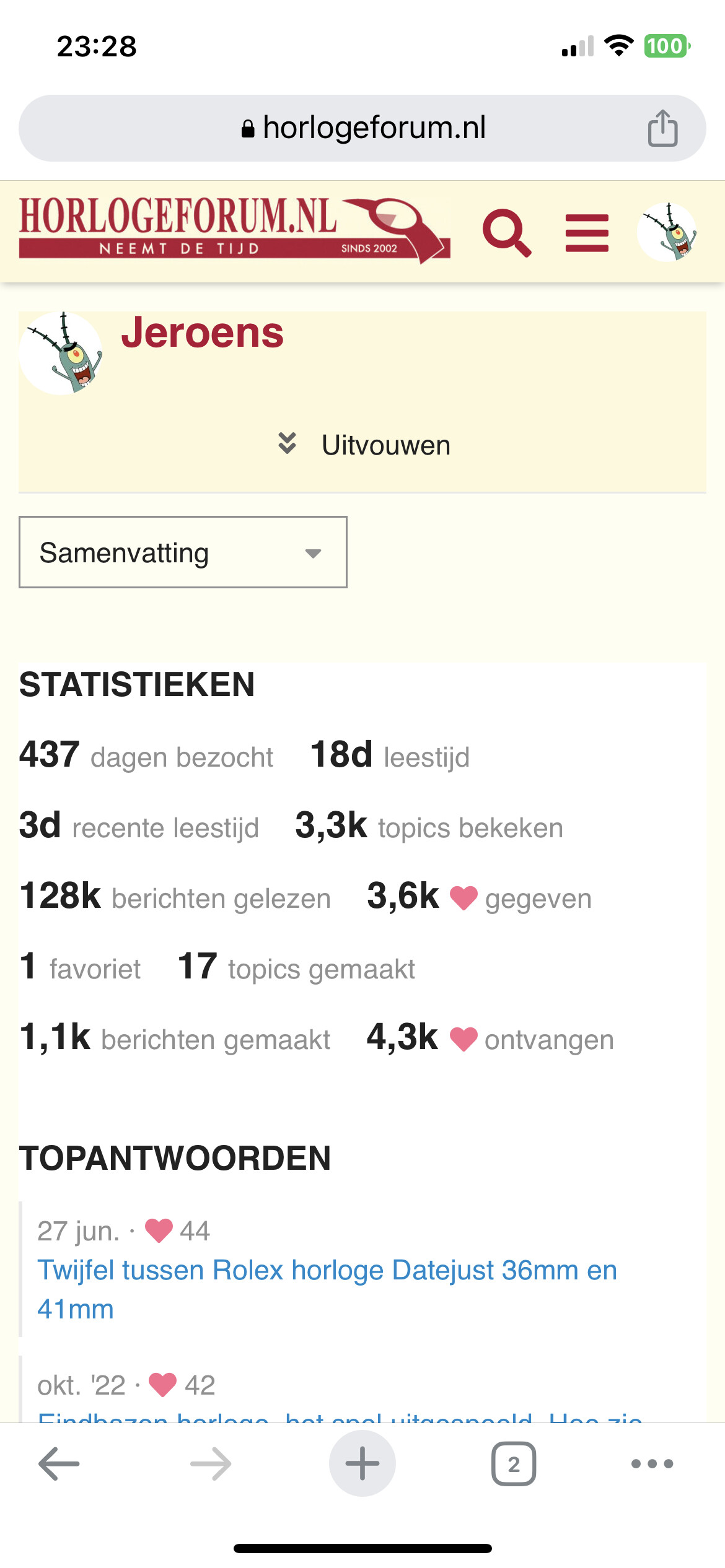The height and width of the screenshot is (1568, 725).
Task: Show the open tabs switcher
Action: pyautogui.click(x=514, y=1464)
